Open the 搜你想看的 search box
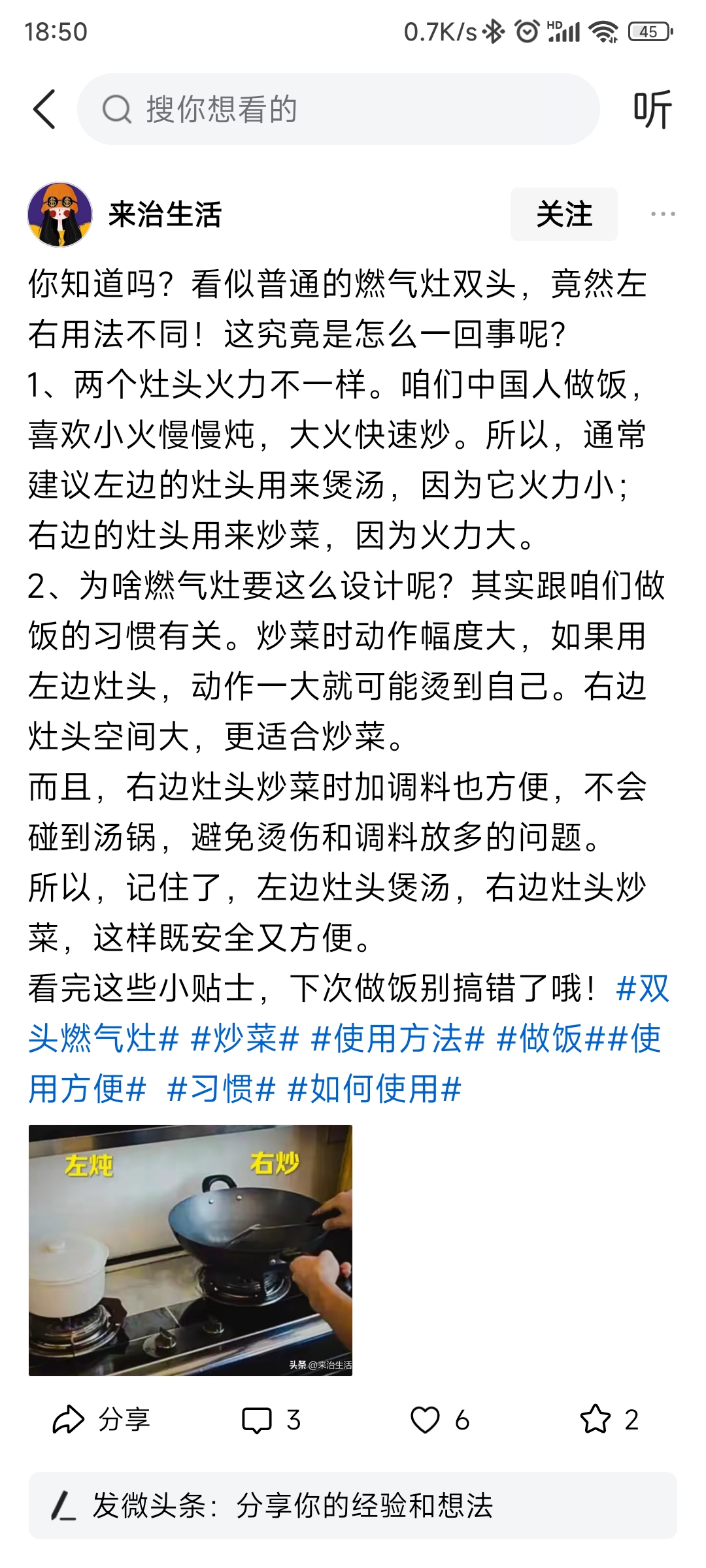The image size is (706, 1568). pos(339,109)
